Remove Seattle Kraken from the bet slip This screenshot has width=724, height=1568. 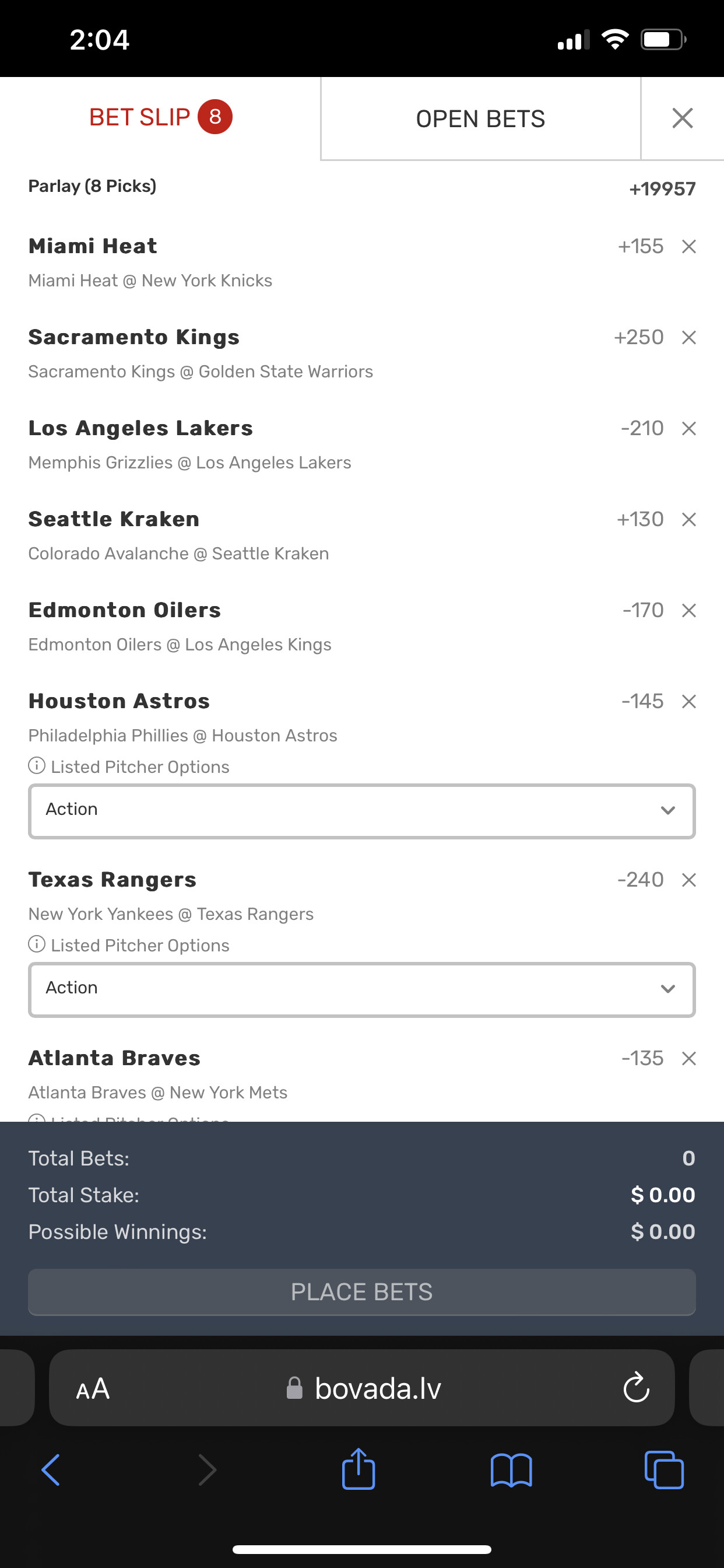[x=688, y=520]
